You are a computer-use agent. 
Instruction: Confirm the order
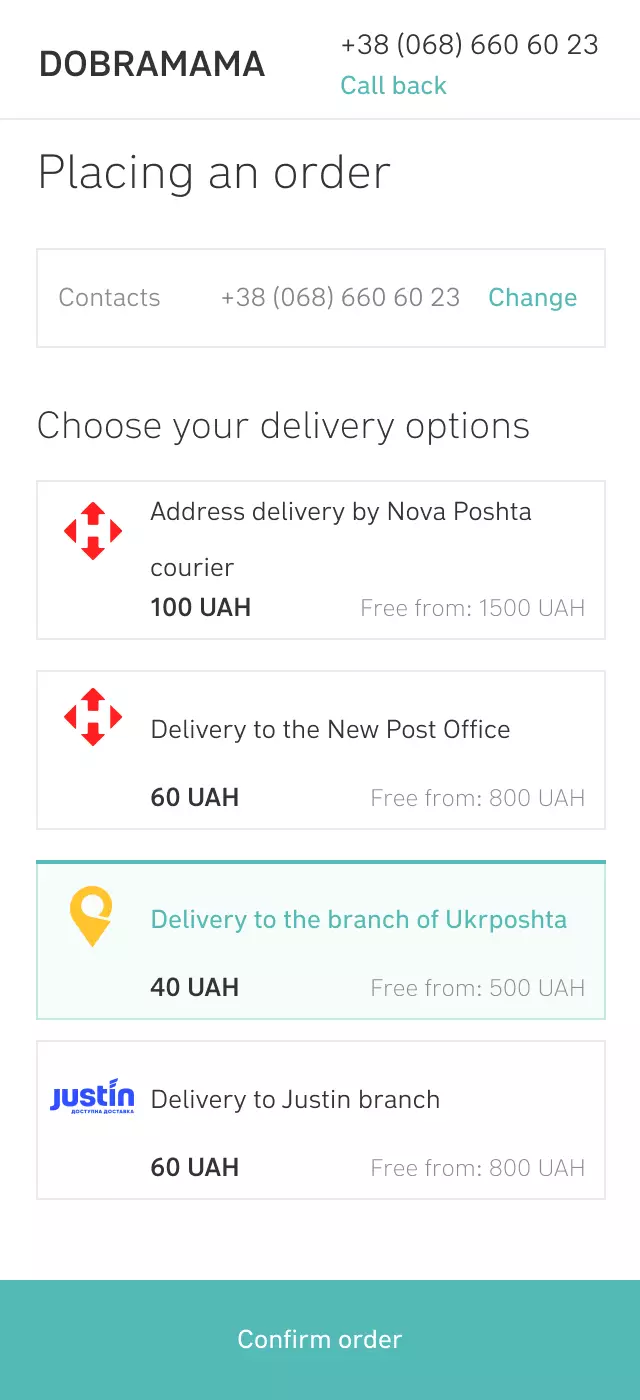[320, 1339]
